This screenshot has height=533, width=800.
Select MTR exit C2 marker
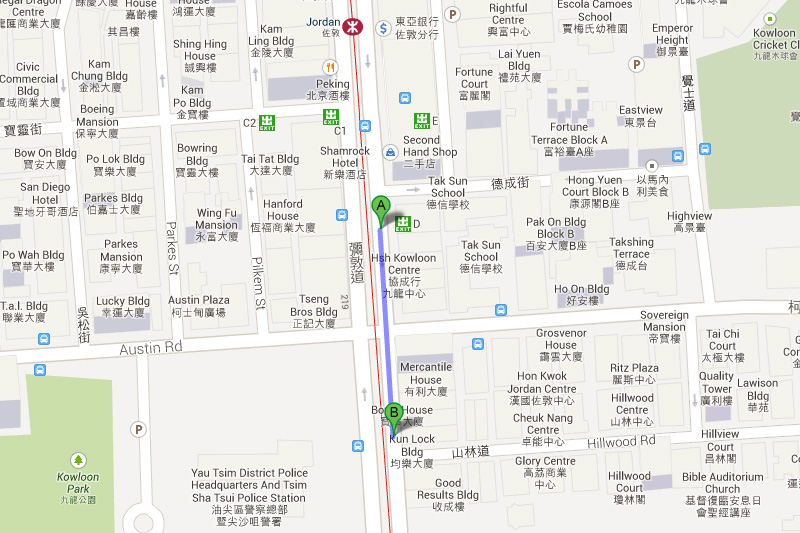(268, 122)
